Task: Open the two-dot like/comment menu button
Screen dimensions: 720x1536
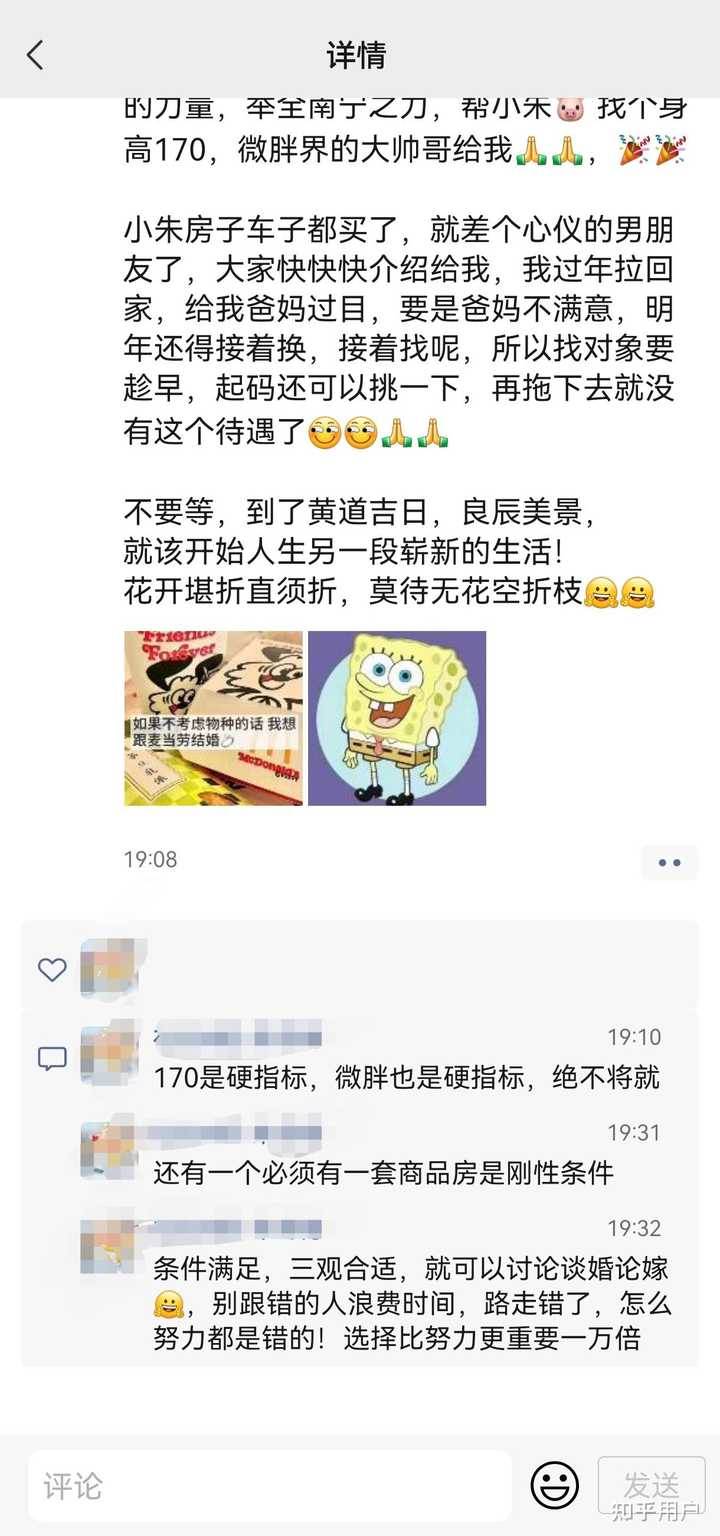Action: [669, 862]
